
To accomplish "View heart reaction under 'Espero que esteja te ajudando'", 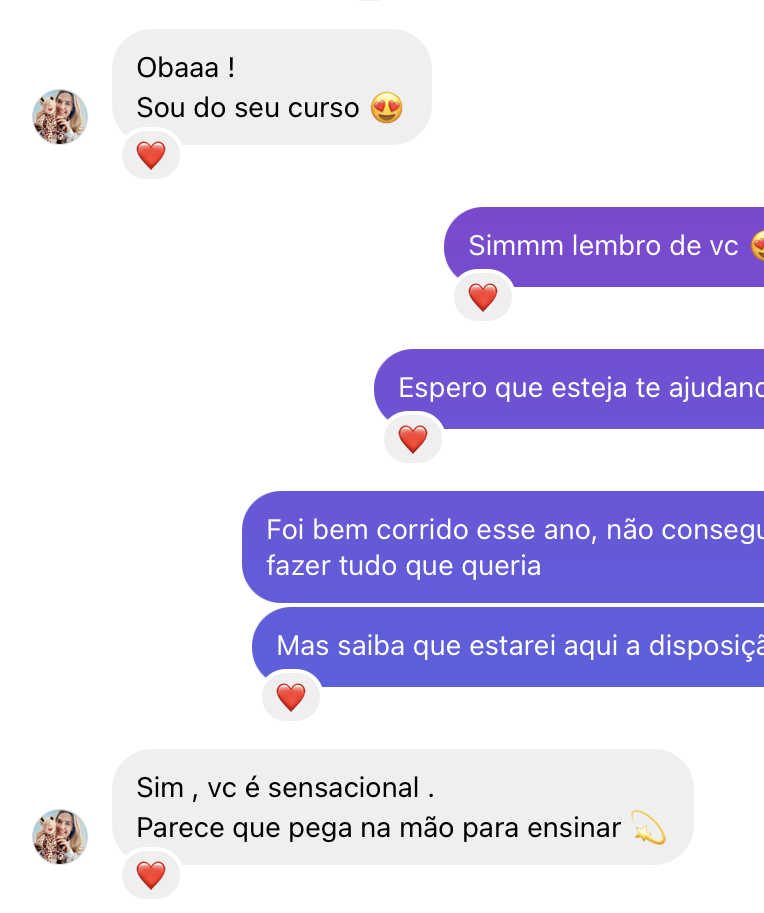I will [x=413, y=439].
